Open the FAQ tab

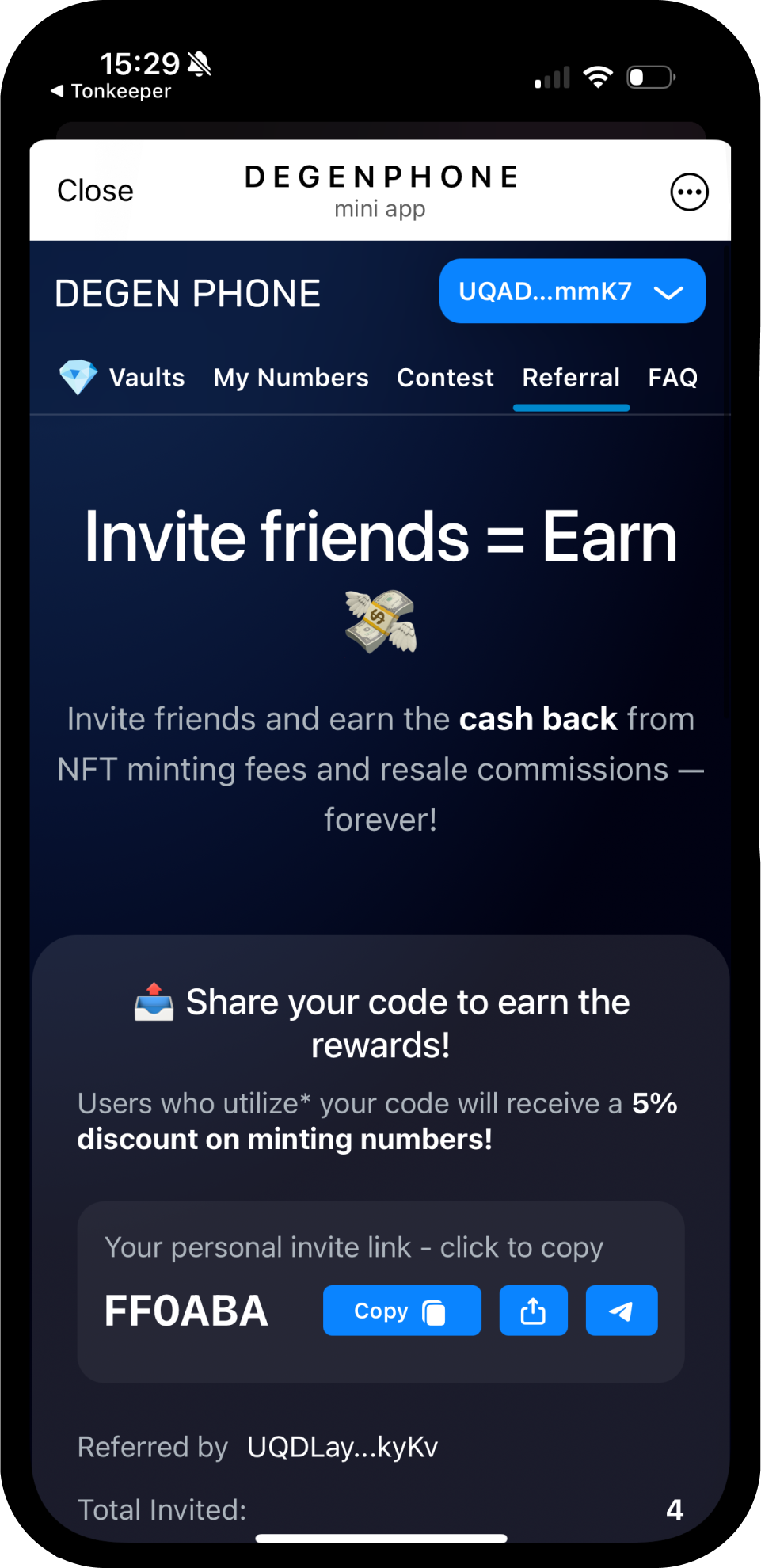pos(672,378)
